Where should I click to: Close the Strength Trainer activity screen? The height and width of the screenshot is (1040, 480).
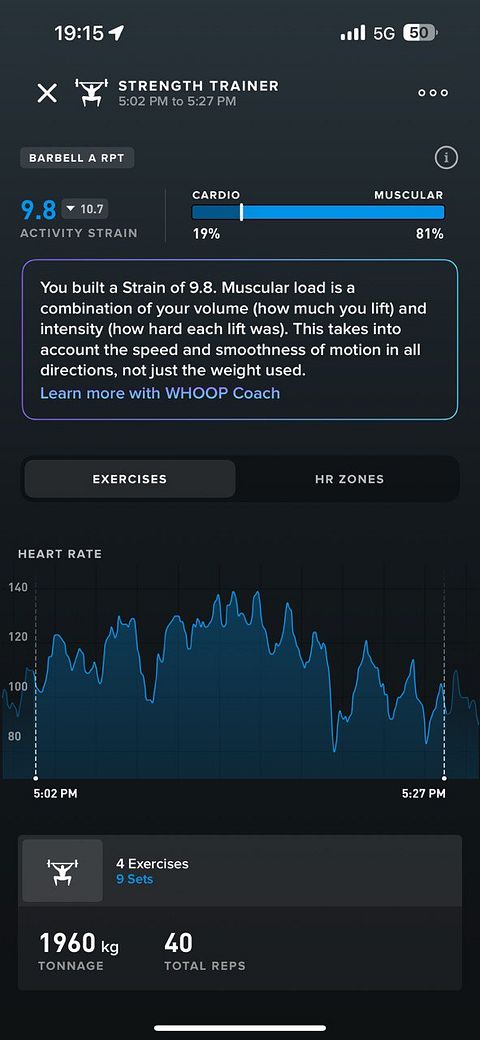tap(47, 93)
